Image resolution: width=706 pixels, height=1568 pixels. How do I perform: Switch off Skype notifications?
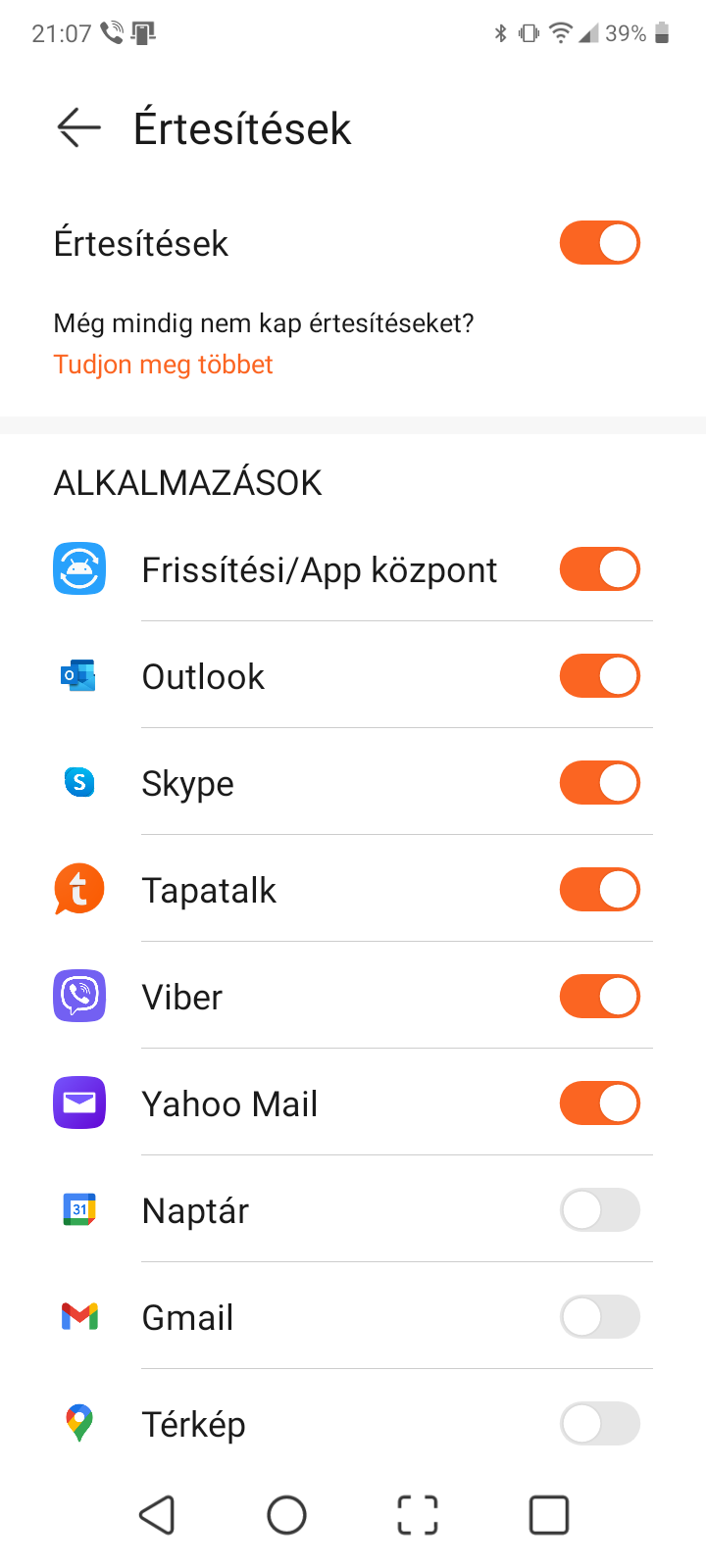[x=599, y=783]
